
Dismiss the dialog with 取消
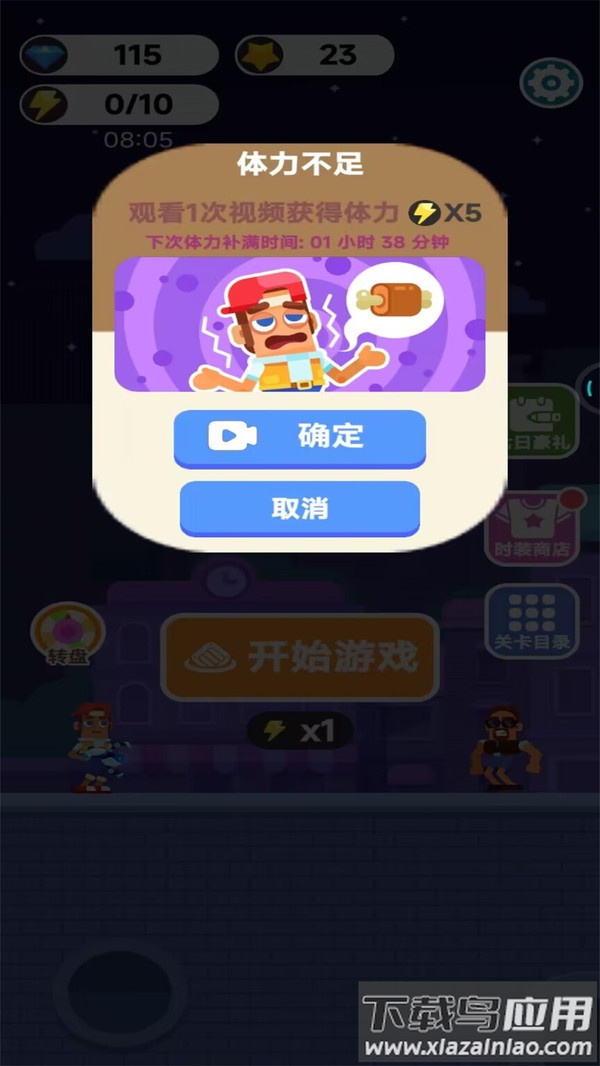[x=300, y=508]
